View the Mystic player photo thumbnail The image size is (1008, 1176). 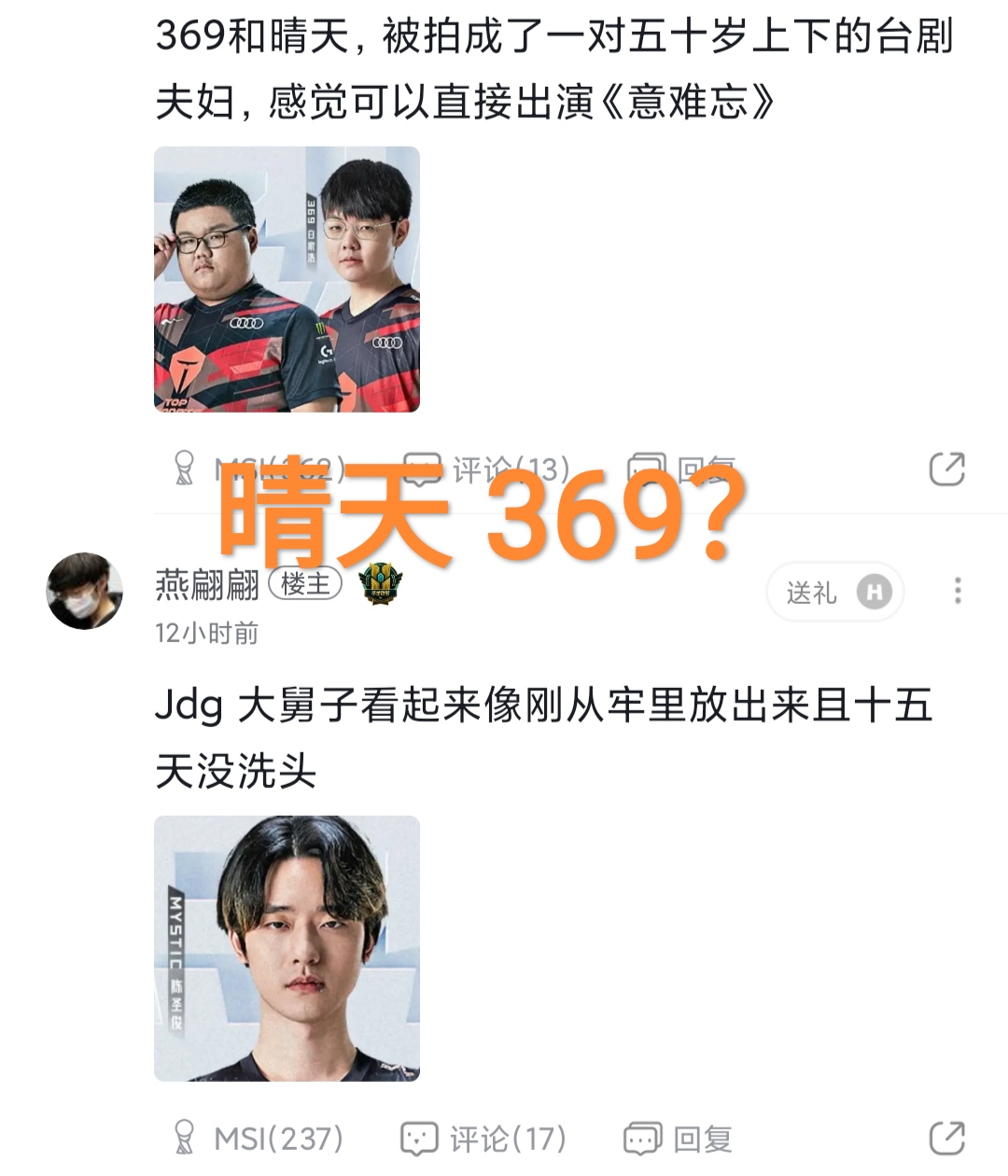(287, 948)
